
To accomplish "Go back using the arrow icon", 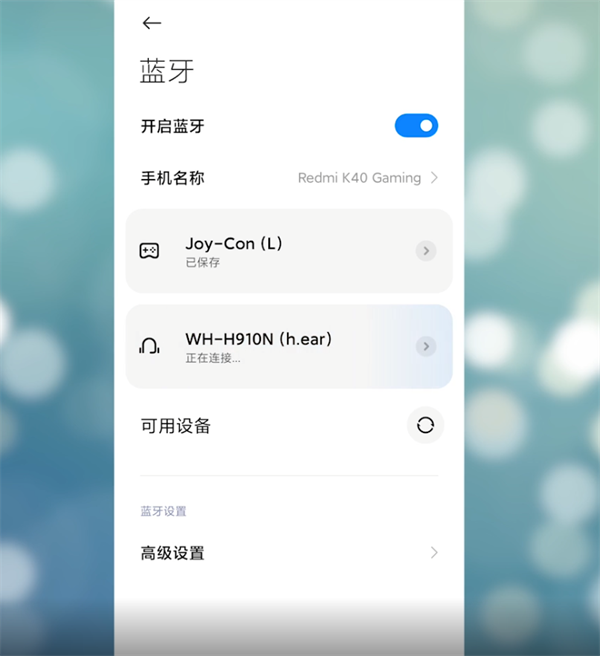I will (152, 23).
